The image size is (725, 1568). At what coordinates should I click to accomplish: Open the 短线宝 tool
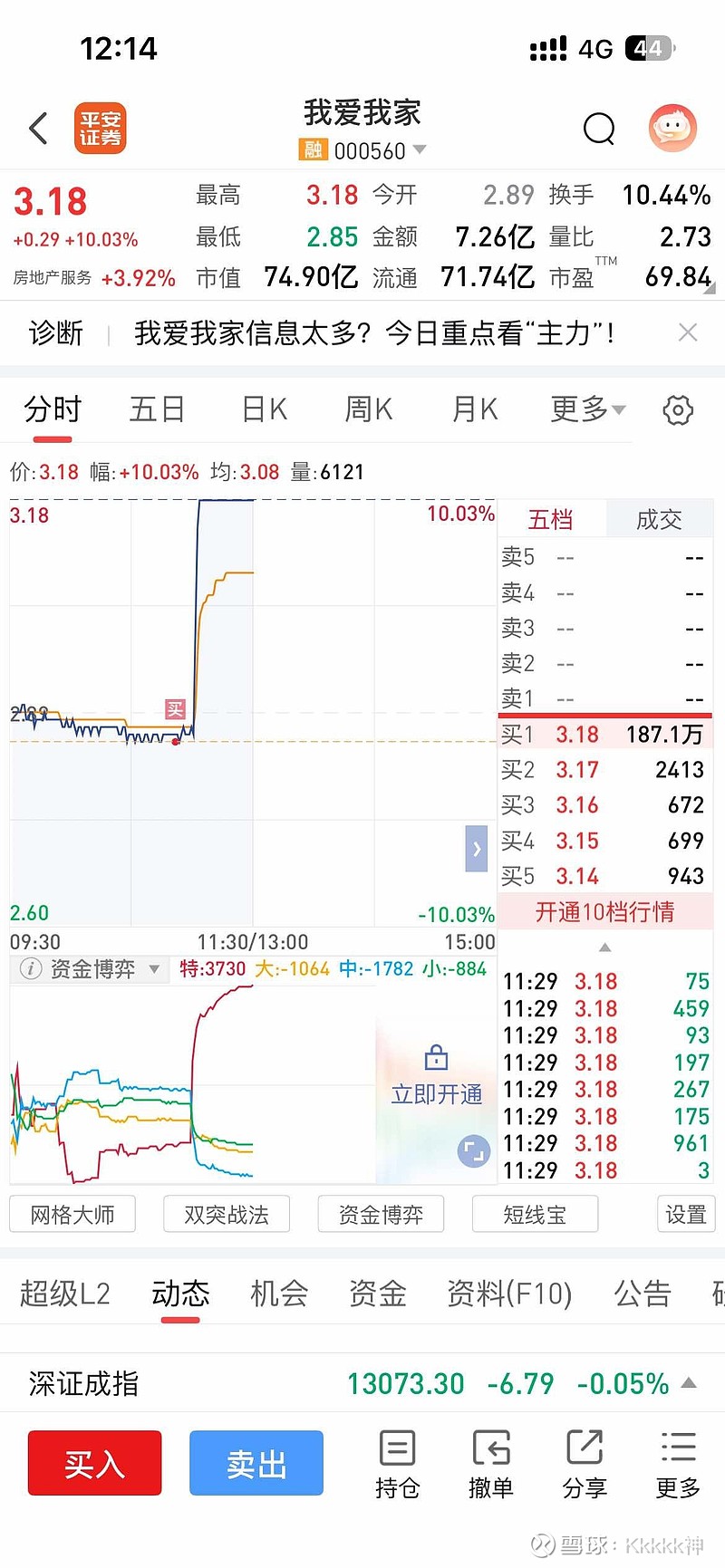click(x=535, y=1215)
